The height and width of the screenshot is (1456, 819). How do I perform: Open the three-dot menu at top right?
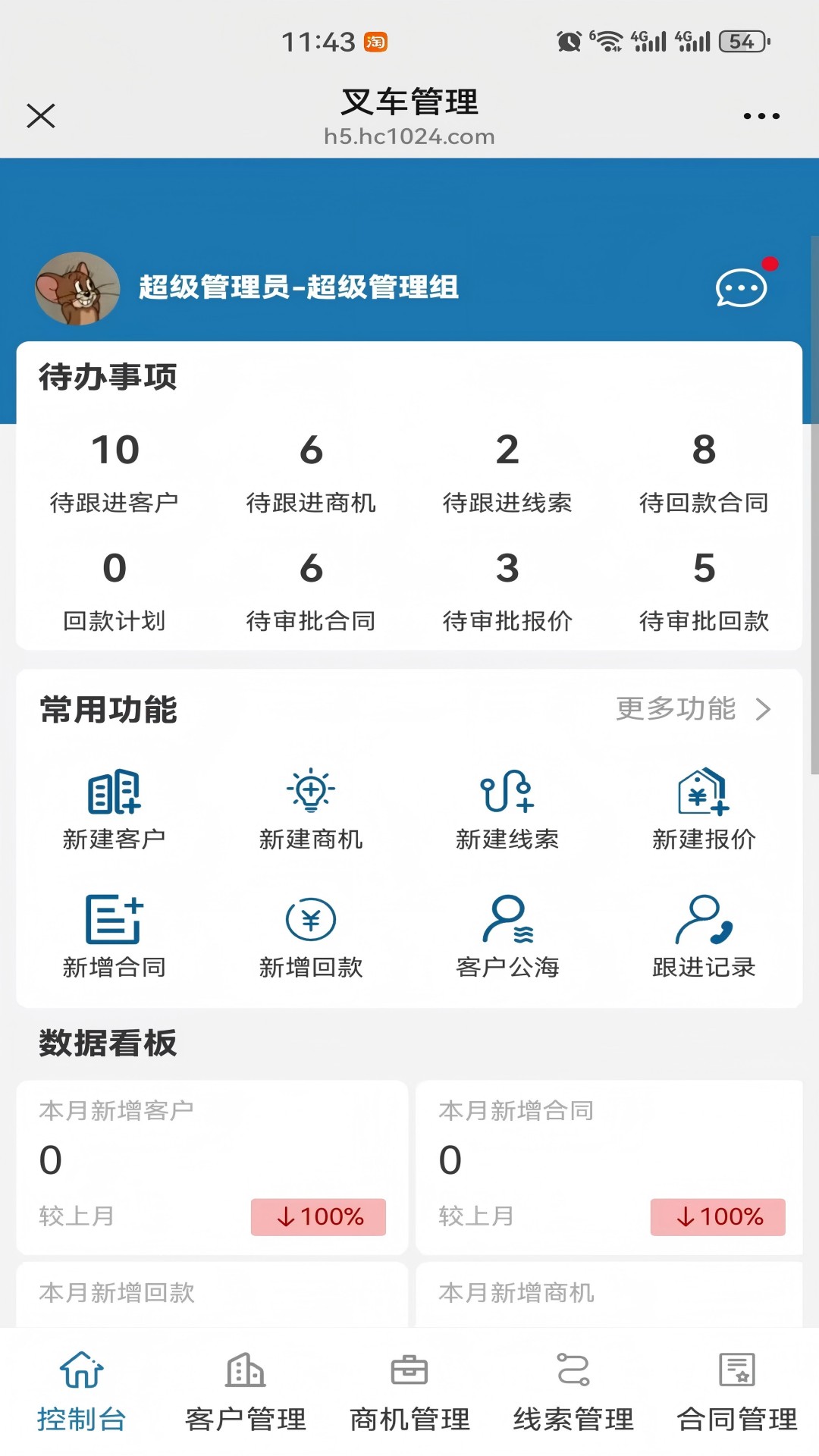(x=761, y=115)
